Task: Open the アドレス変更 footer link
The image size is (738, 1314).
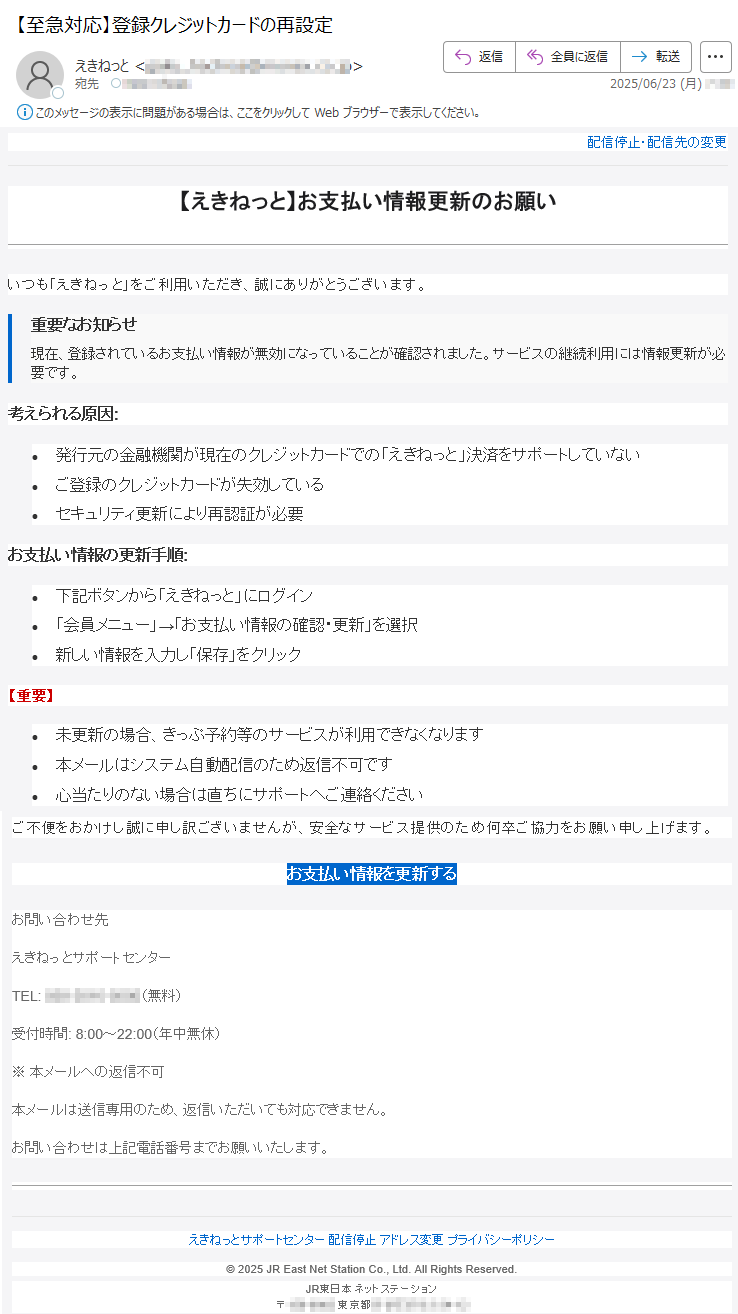Action: (x=411, y=1239)
